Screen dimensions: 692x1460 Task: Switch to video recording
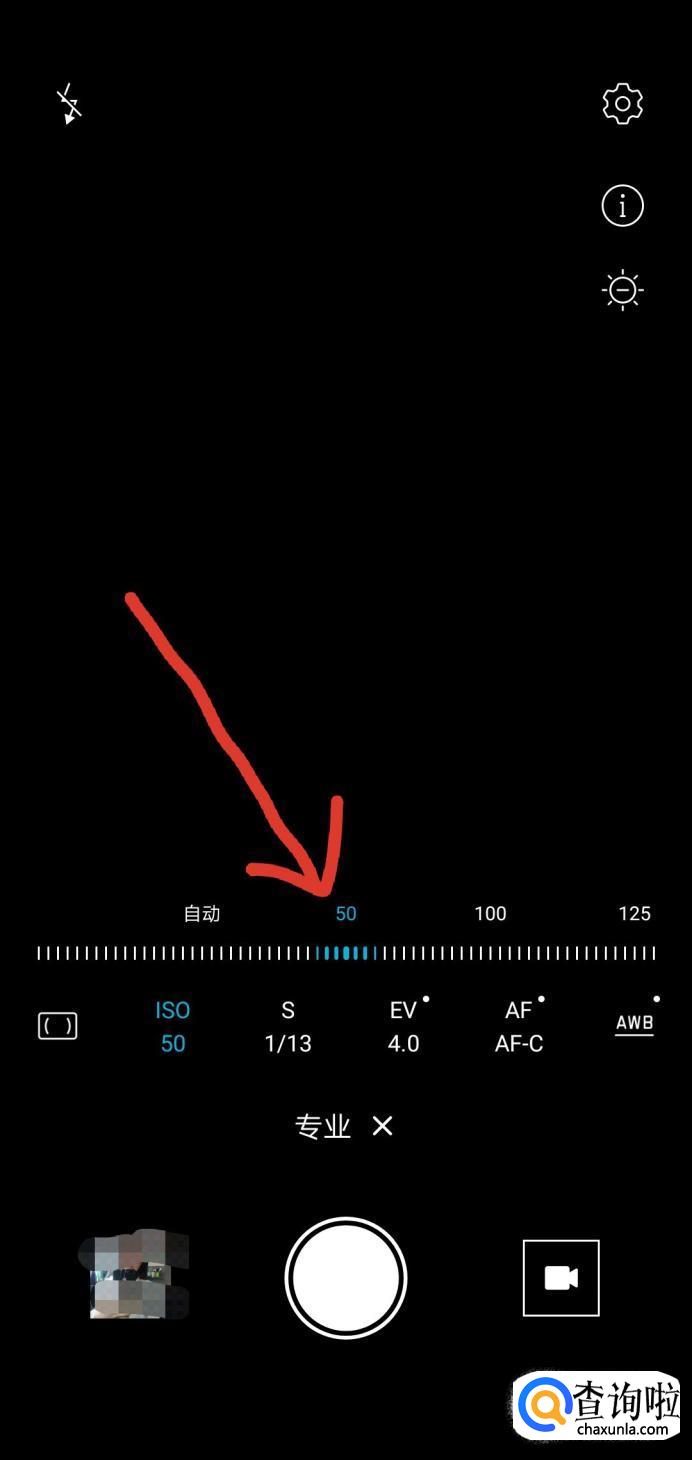(561, 1278)
